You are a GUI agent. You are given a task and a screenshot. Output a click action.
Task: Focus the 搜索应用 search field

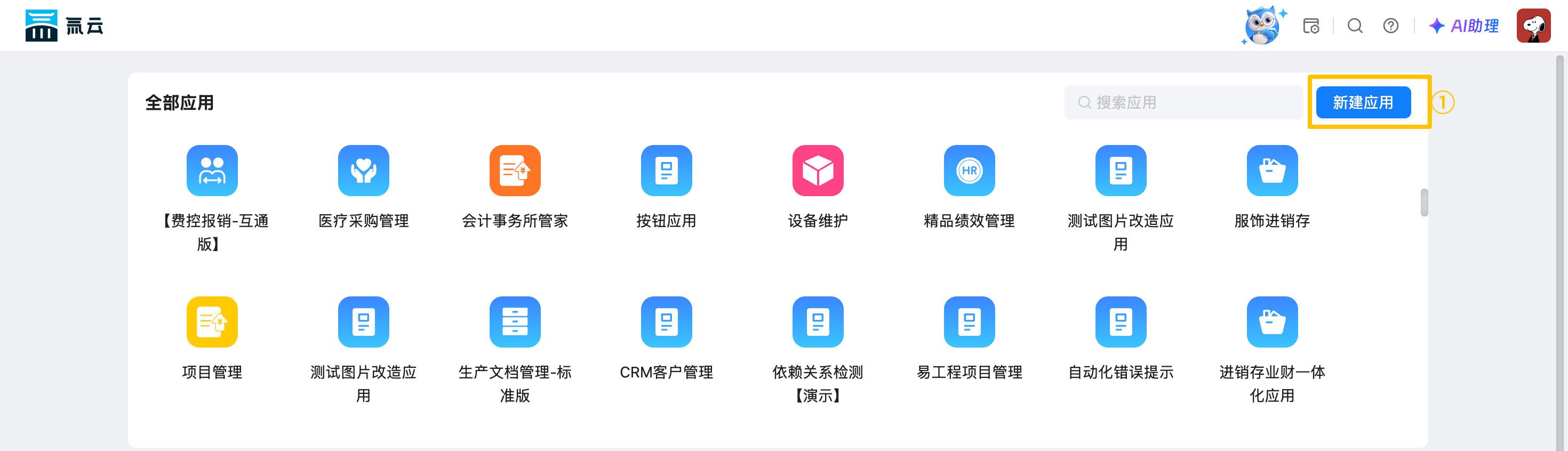pos(1183,102)
